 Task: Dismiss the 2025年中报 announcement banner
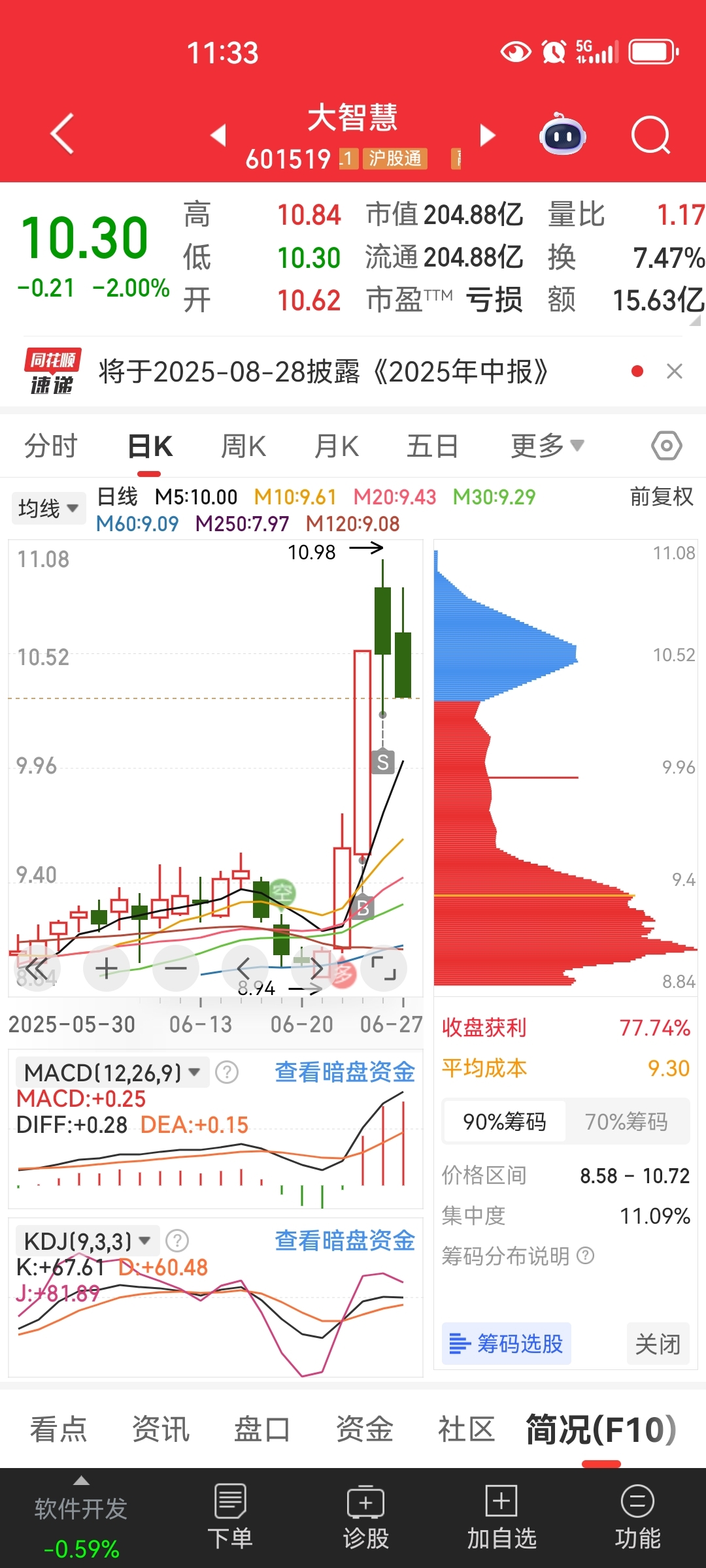tap(675, 371)
